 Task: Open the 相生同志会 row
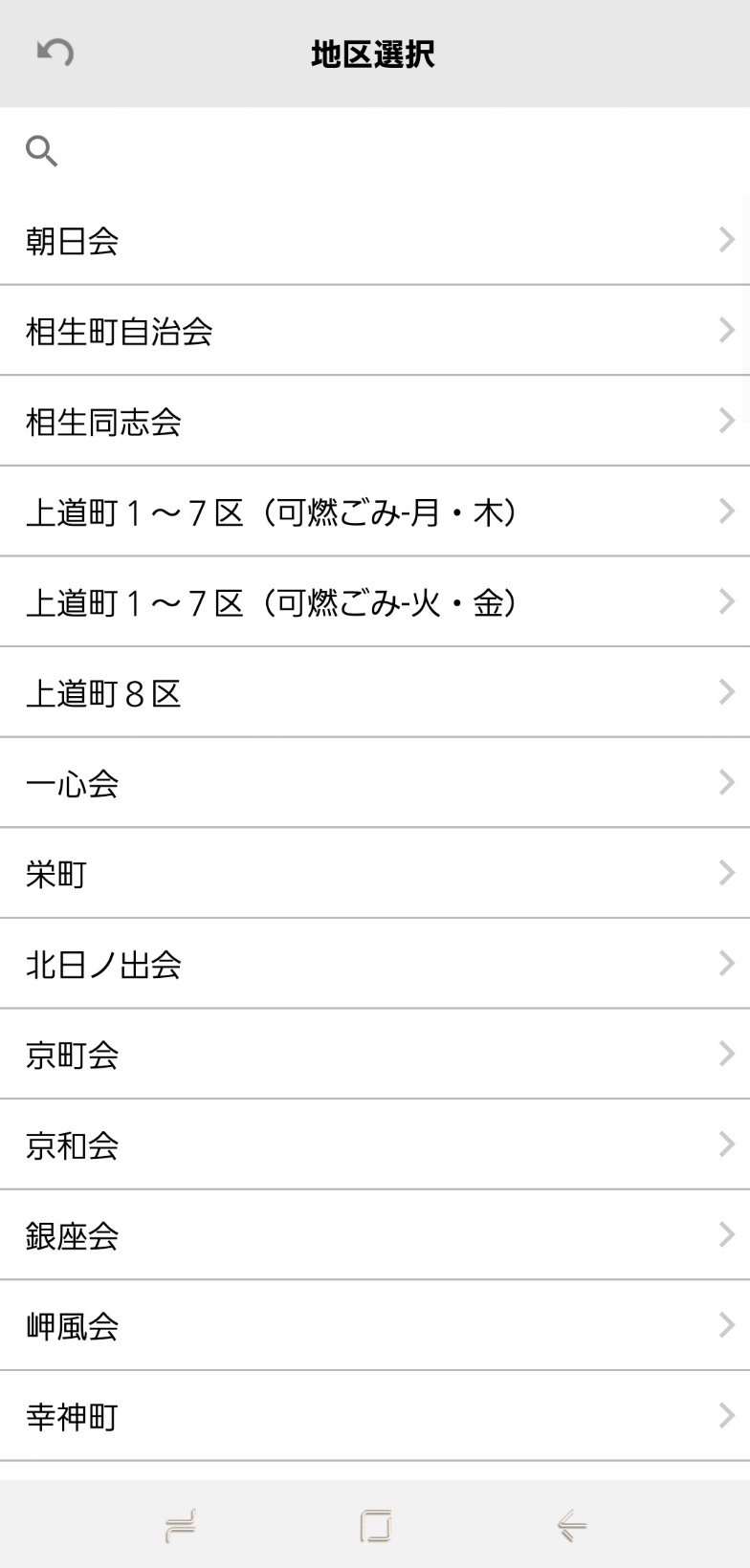(375, 421)
